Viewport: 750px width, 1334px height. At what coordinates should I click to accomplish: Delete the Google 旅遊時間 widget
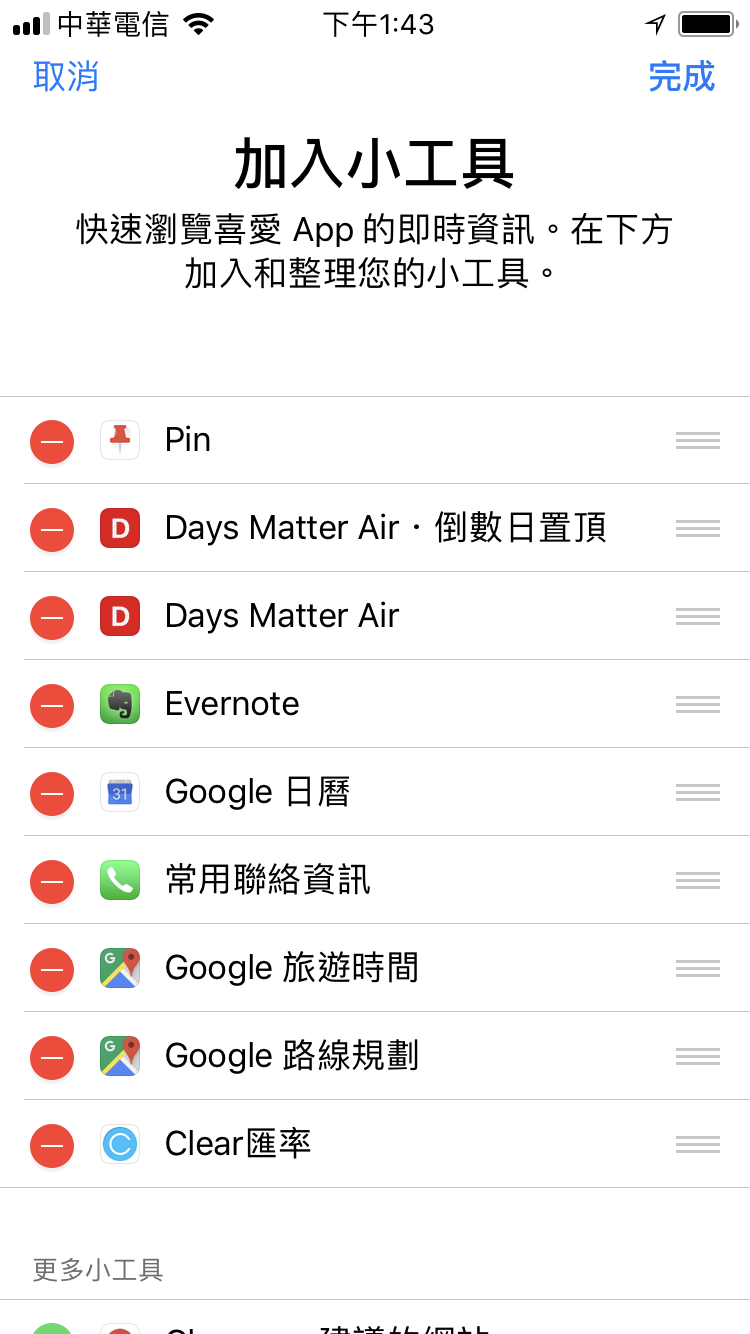click(x=52, y=969)
